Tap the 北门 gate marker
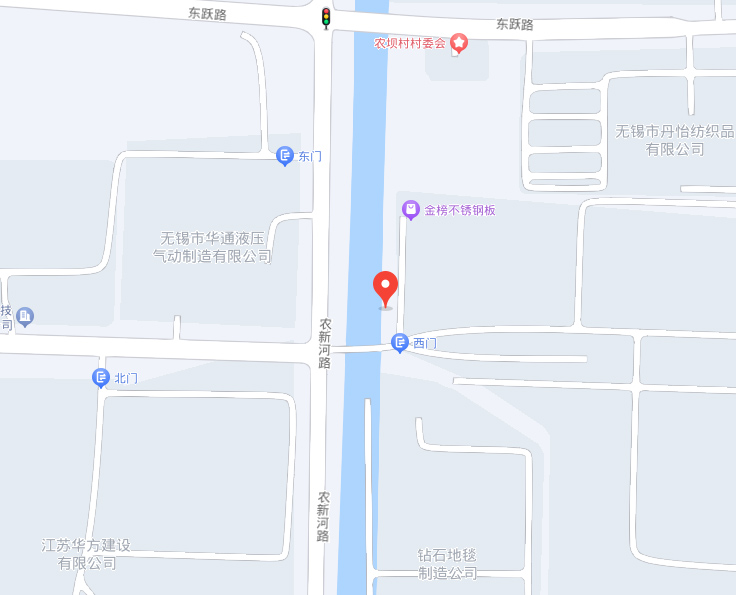736x595 pixels. click(101, 377)
